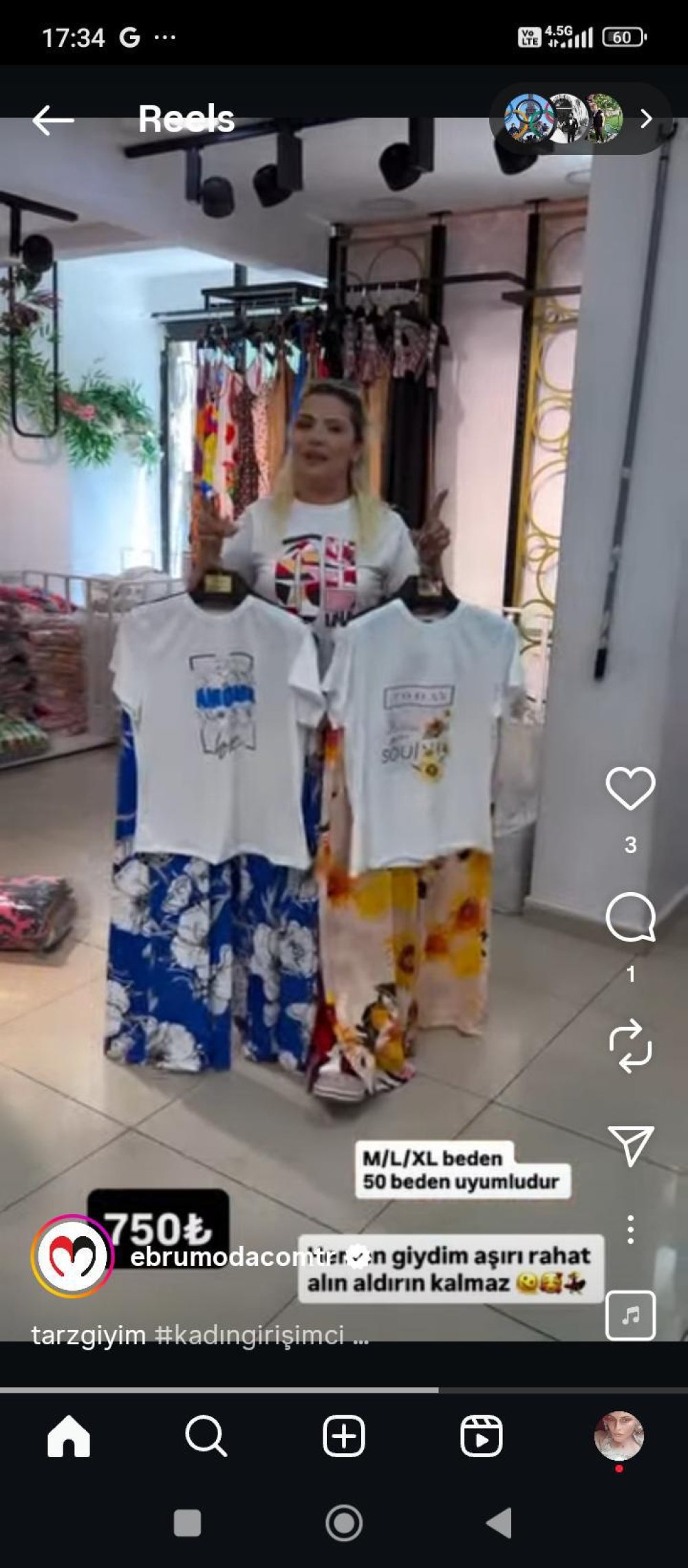Expand the tarzgiyim caption text
This screenshot has height=1568, width=688.
tap(200, 1335)
